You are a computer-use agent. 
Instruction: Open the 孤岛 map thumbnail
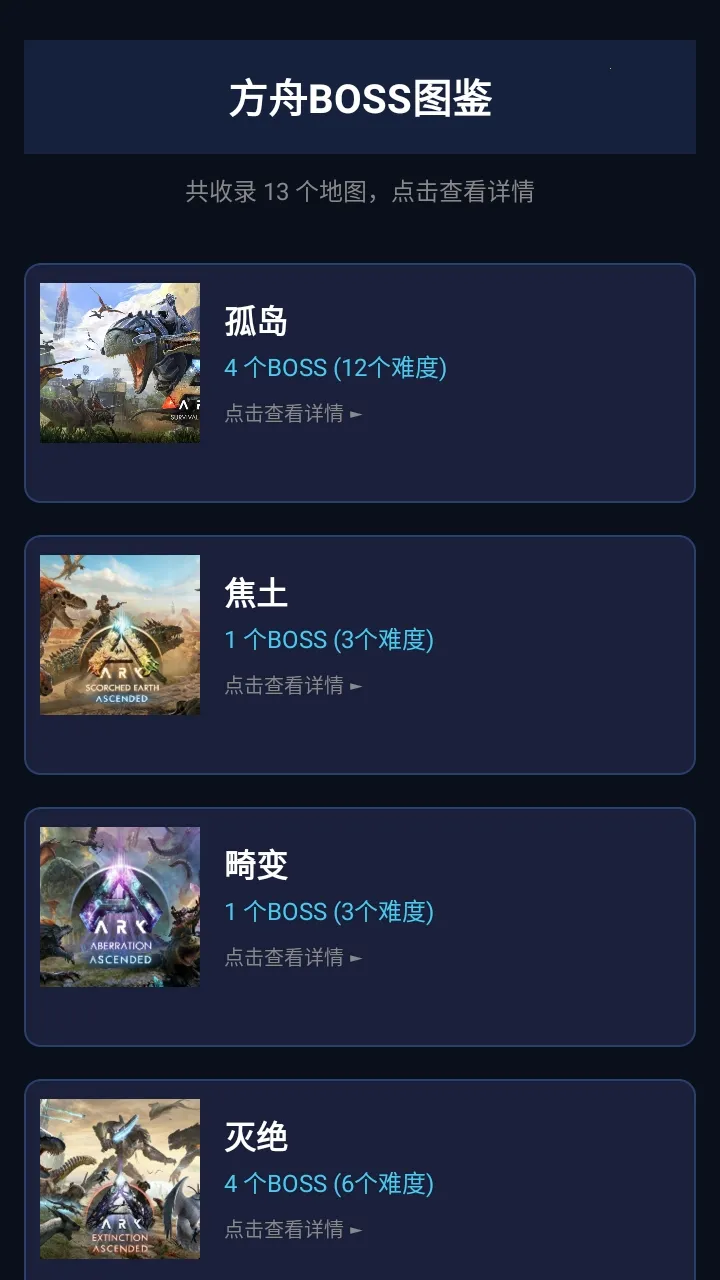coord(119,362)
